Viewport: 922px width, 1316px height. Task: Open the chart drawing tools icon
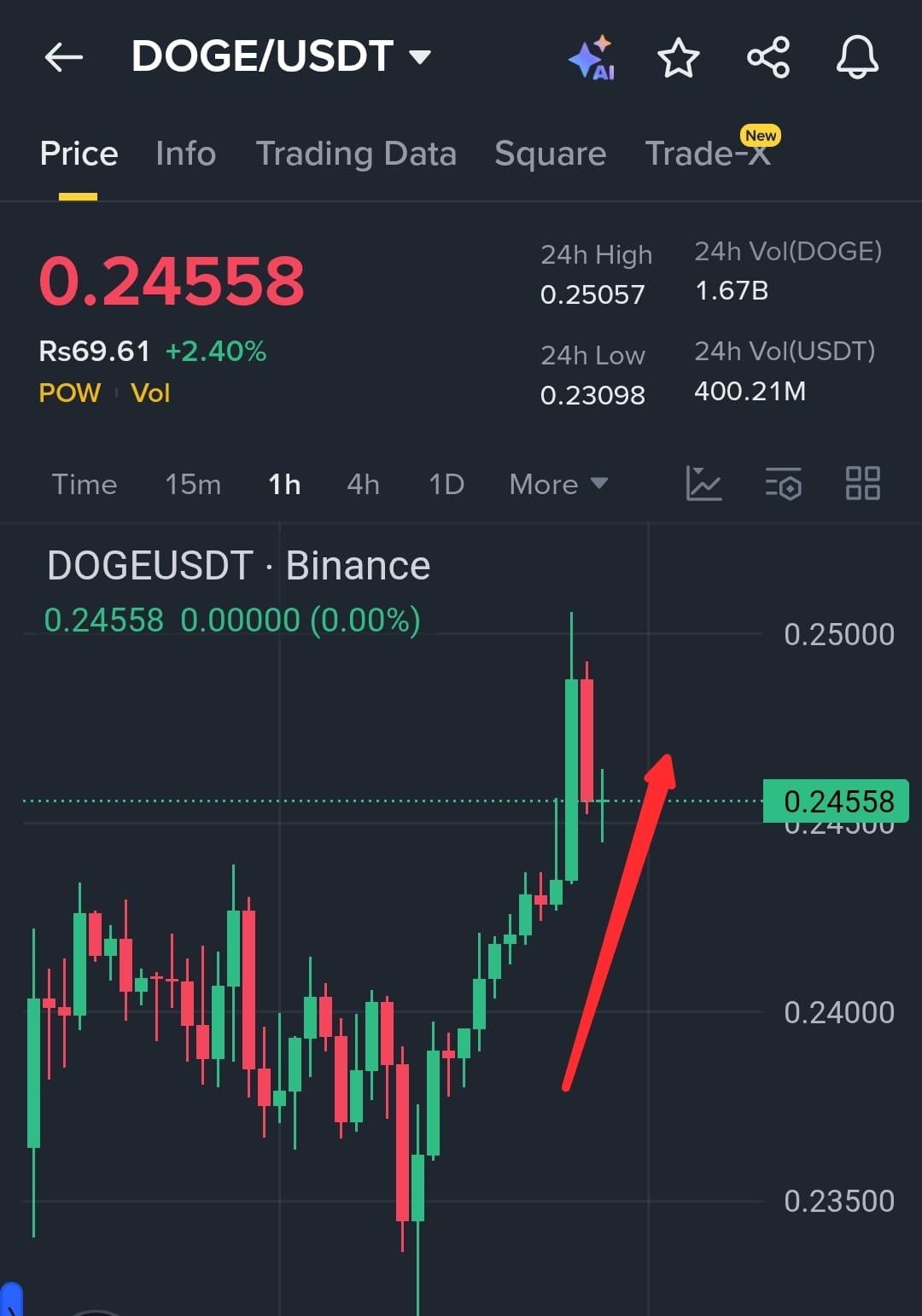click(x=703, y=484)
